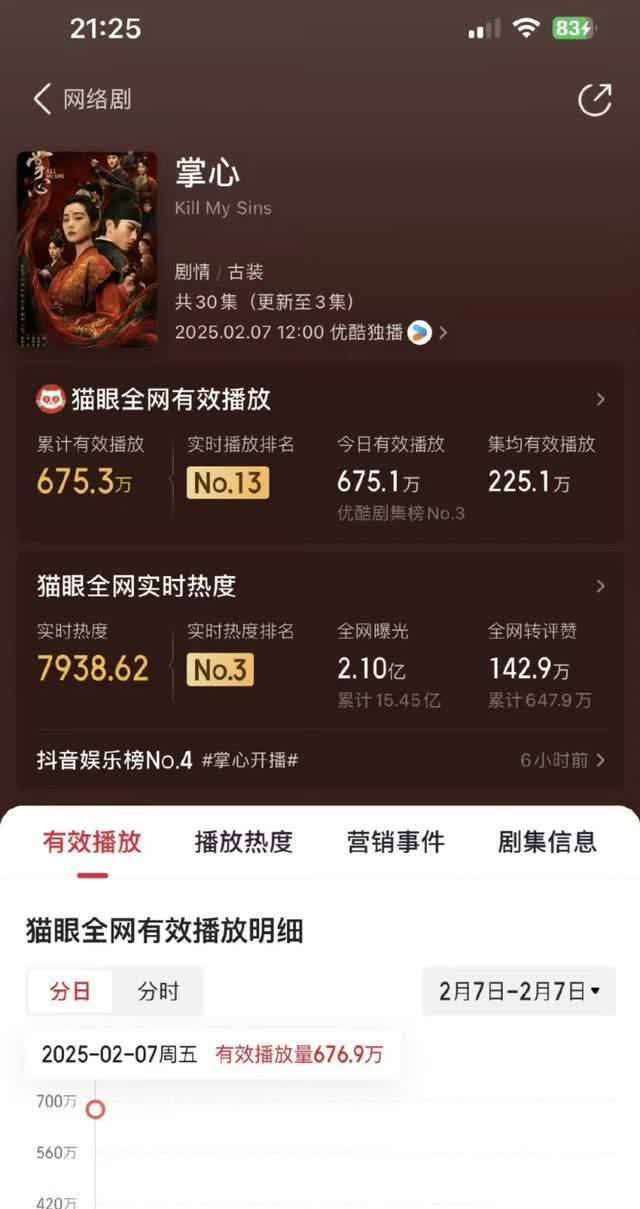The image size is (640, 1209).
Task: Switch to 营销事件 tab
Action: [x=395, y=842]
